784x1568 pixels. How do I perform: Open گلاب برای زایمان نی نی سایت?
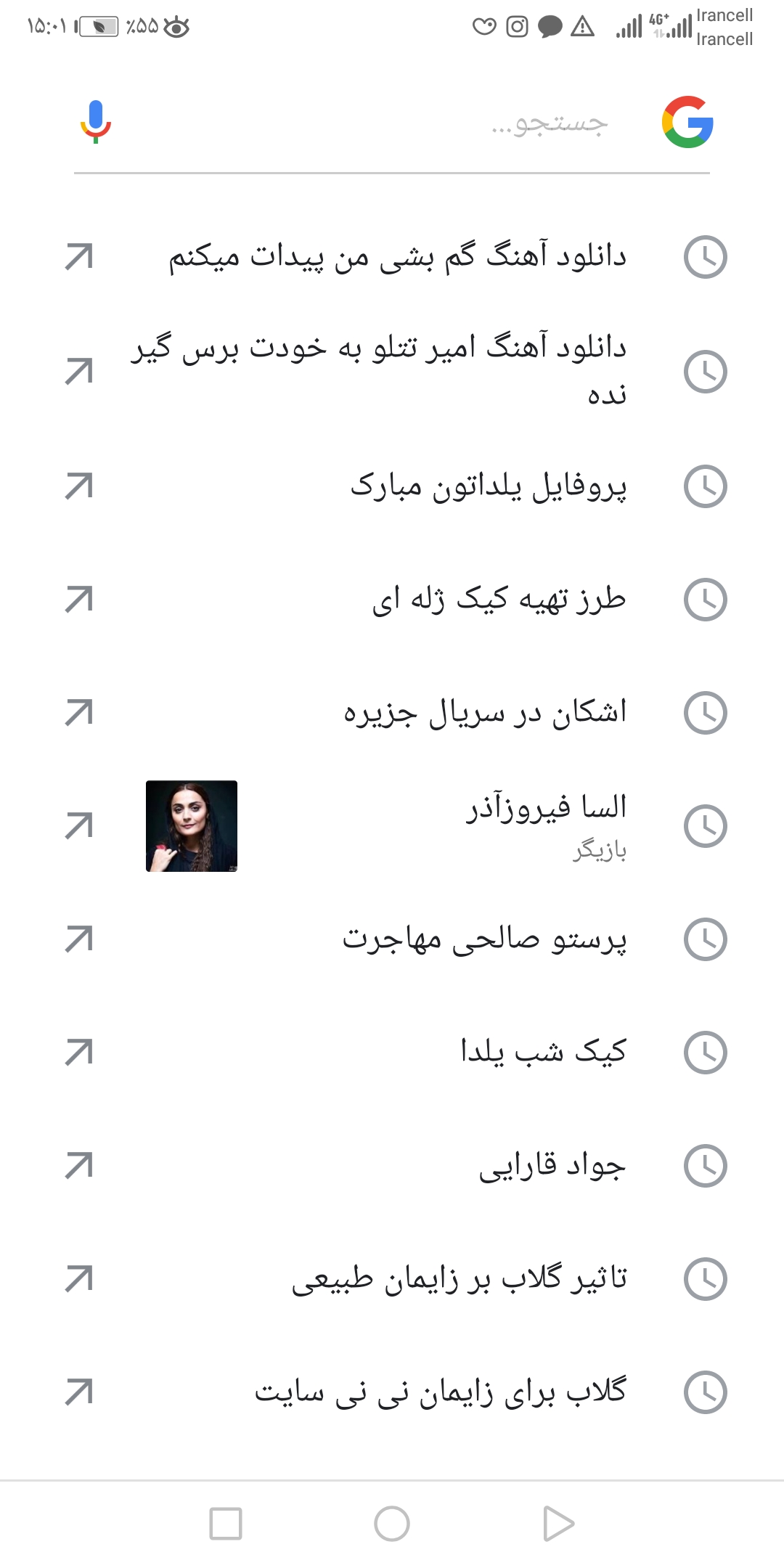click(x=440, y=1392)
